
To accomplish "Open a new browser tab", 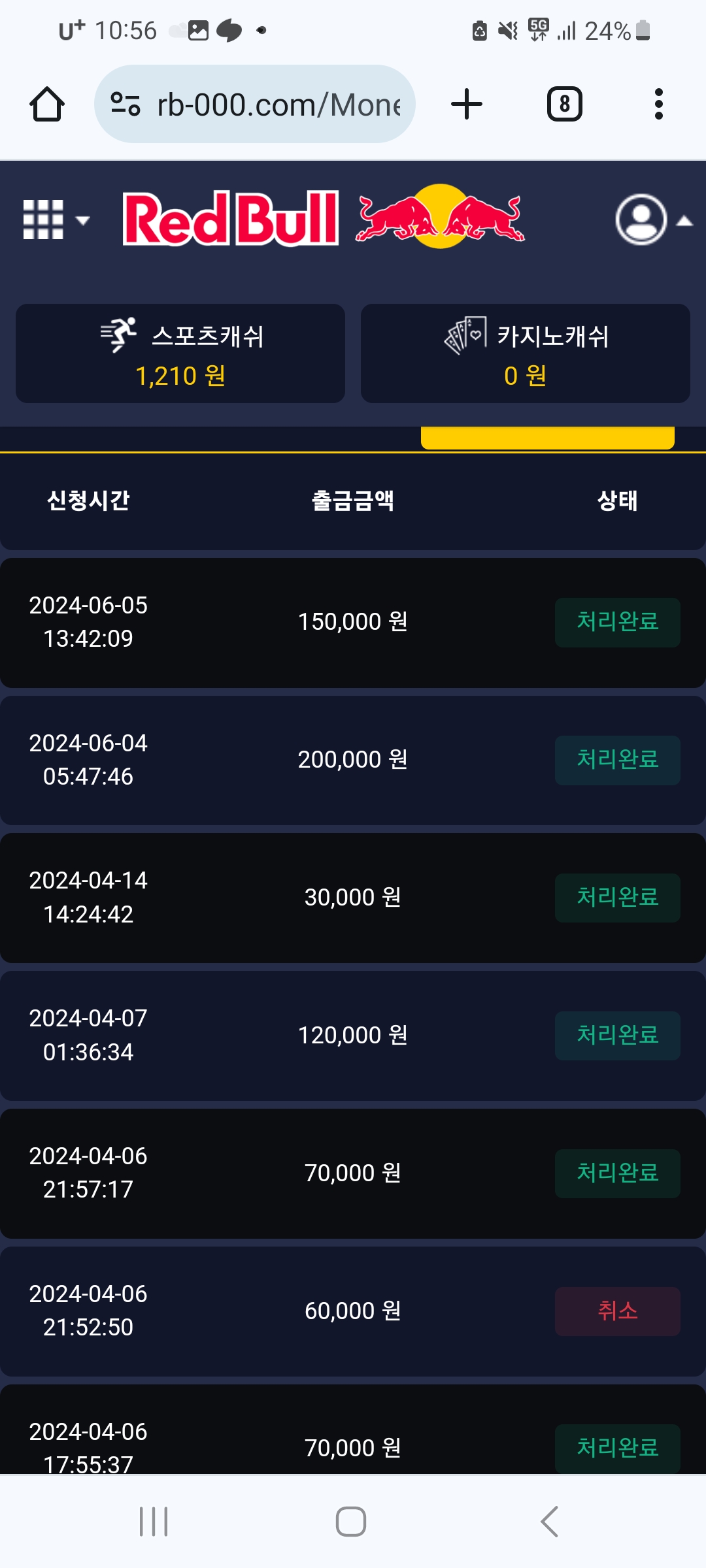I will (x=467, y=105).
